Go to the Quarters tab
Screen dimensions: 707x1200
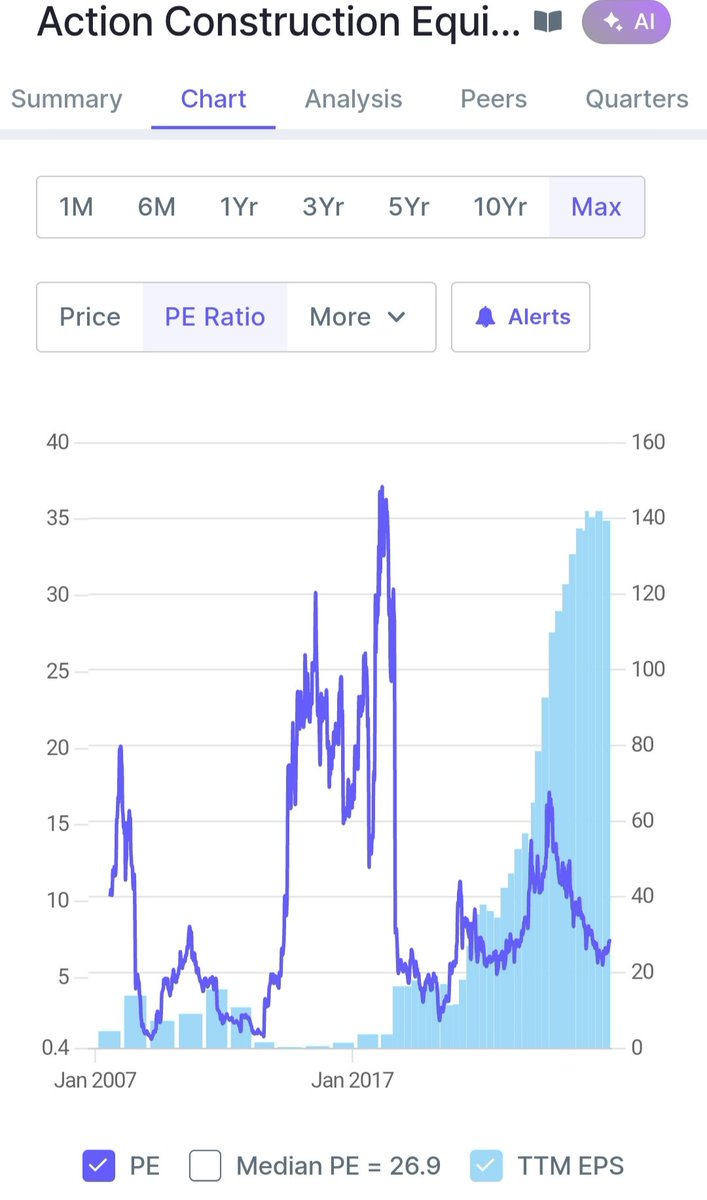637,99
